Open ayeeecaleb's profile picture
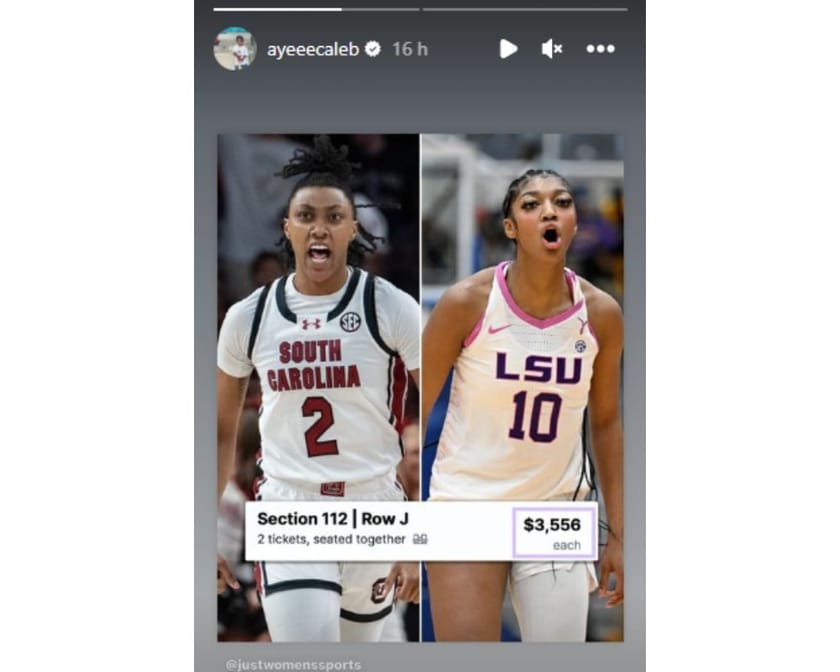Image resolution: width=840 pixels, height=672 pixels. point(235,49)
